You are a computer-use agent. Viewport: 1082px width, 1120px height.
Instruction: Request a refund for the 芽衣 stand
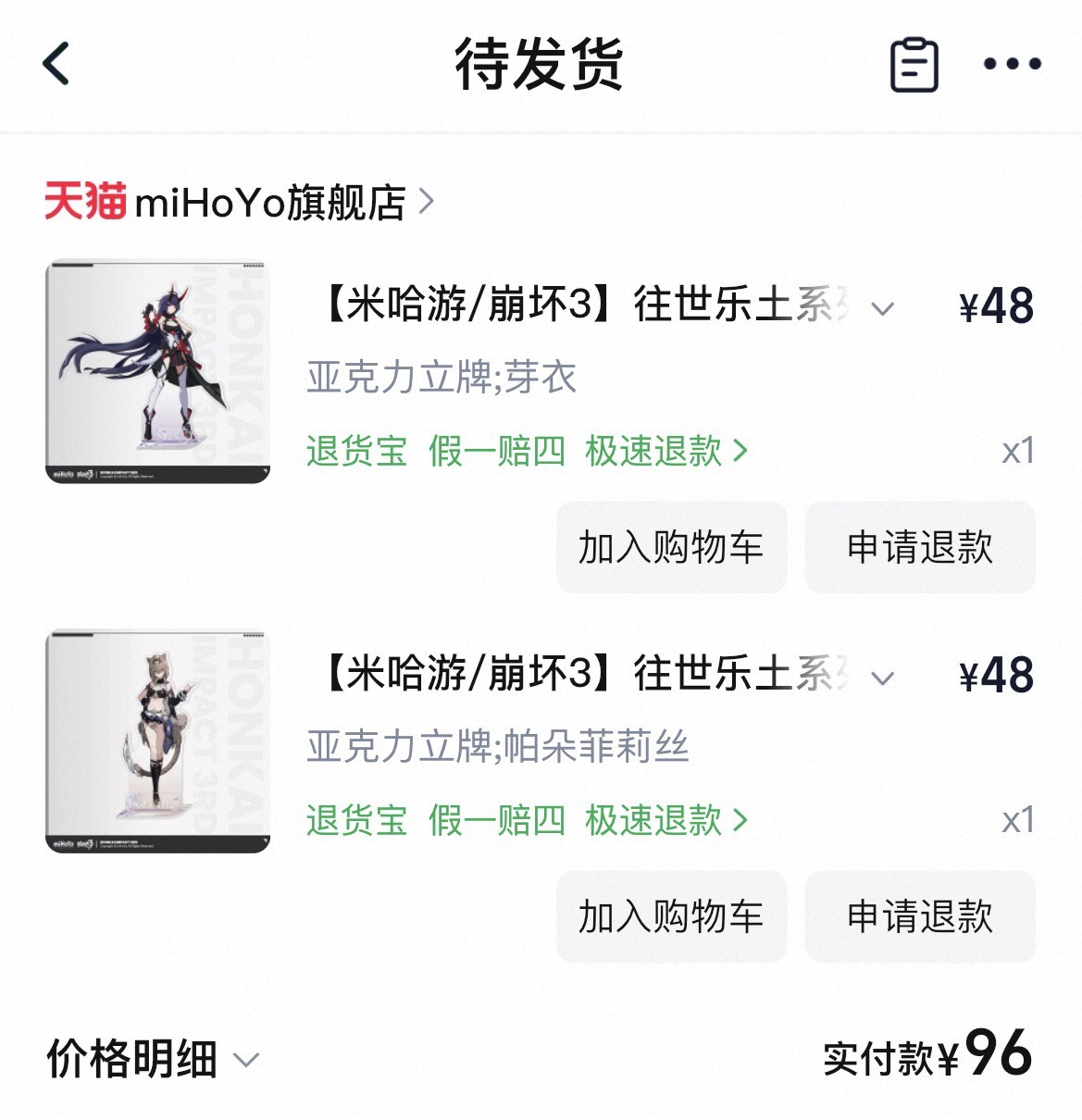[919, 547]
